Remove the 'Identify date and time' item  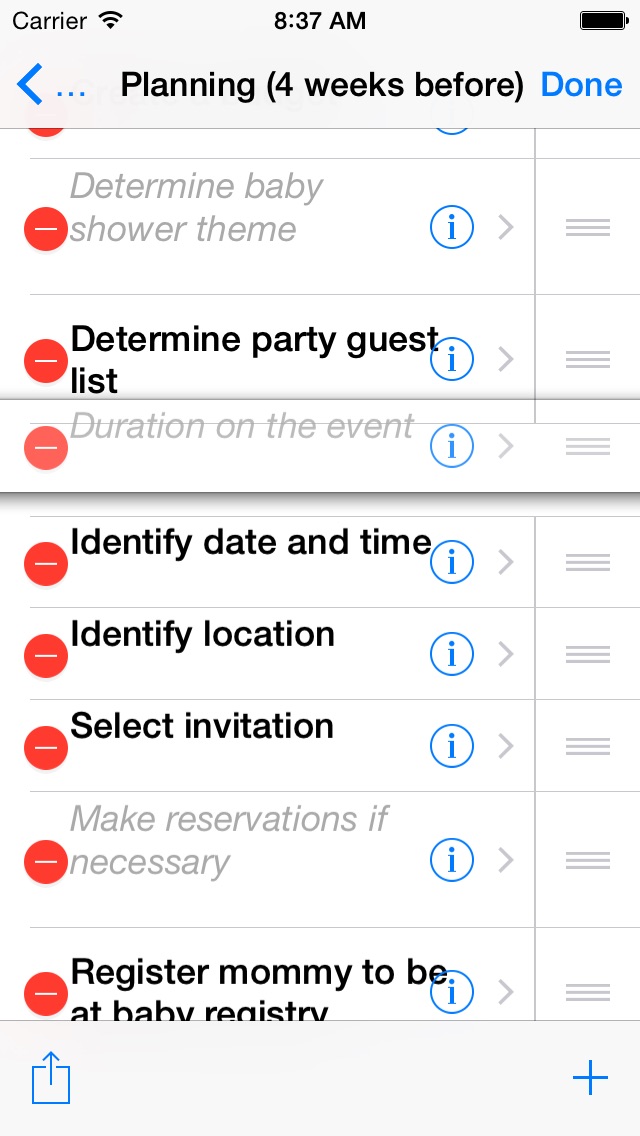(46, 563)
